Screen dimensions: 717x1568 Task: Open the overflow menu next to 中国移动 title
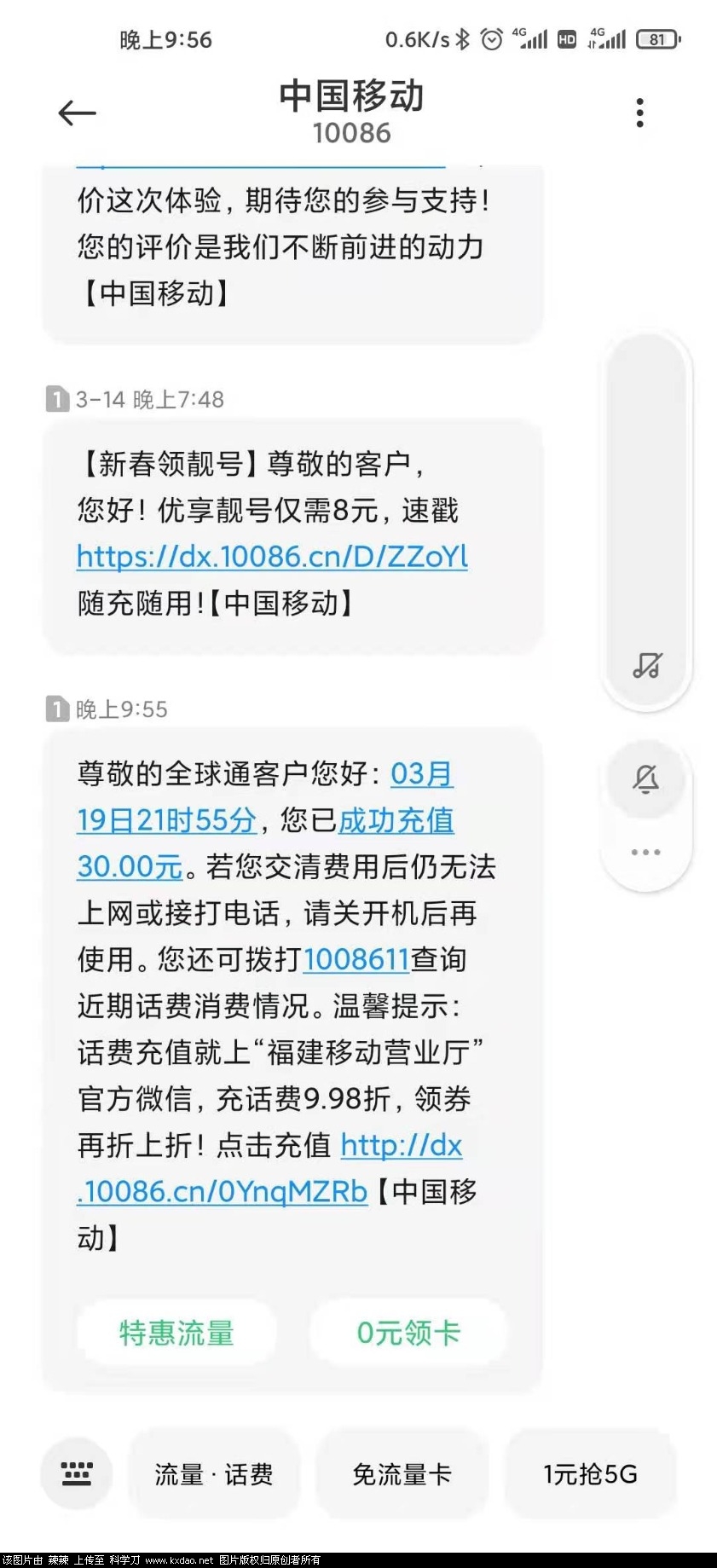(639, 112)
